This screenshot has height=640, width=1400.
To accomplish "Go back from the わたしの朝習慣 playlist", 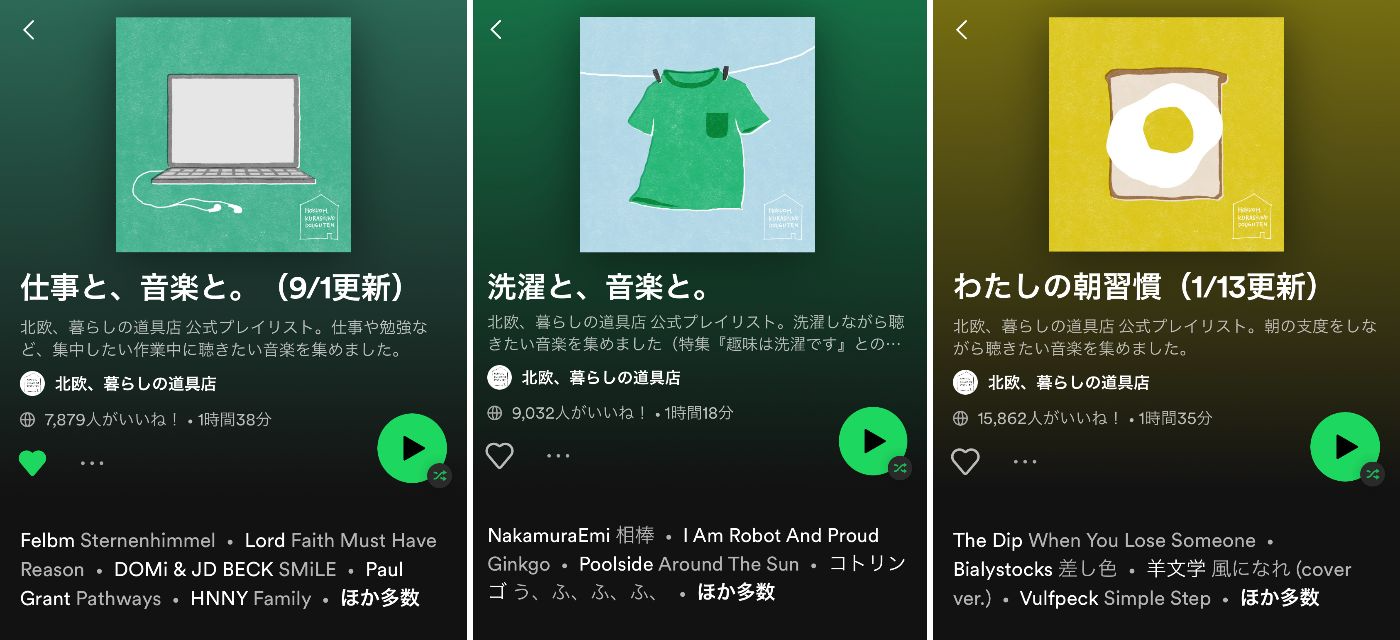I will 962,30.
